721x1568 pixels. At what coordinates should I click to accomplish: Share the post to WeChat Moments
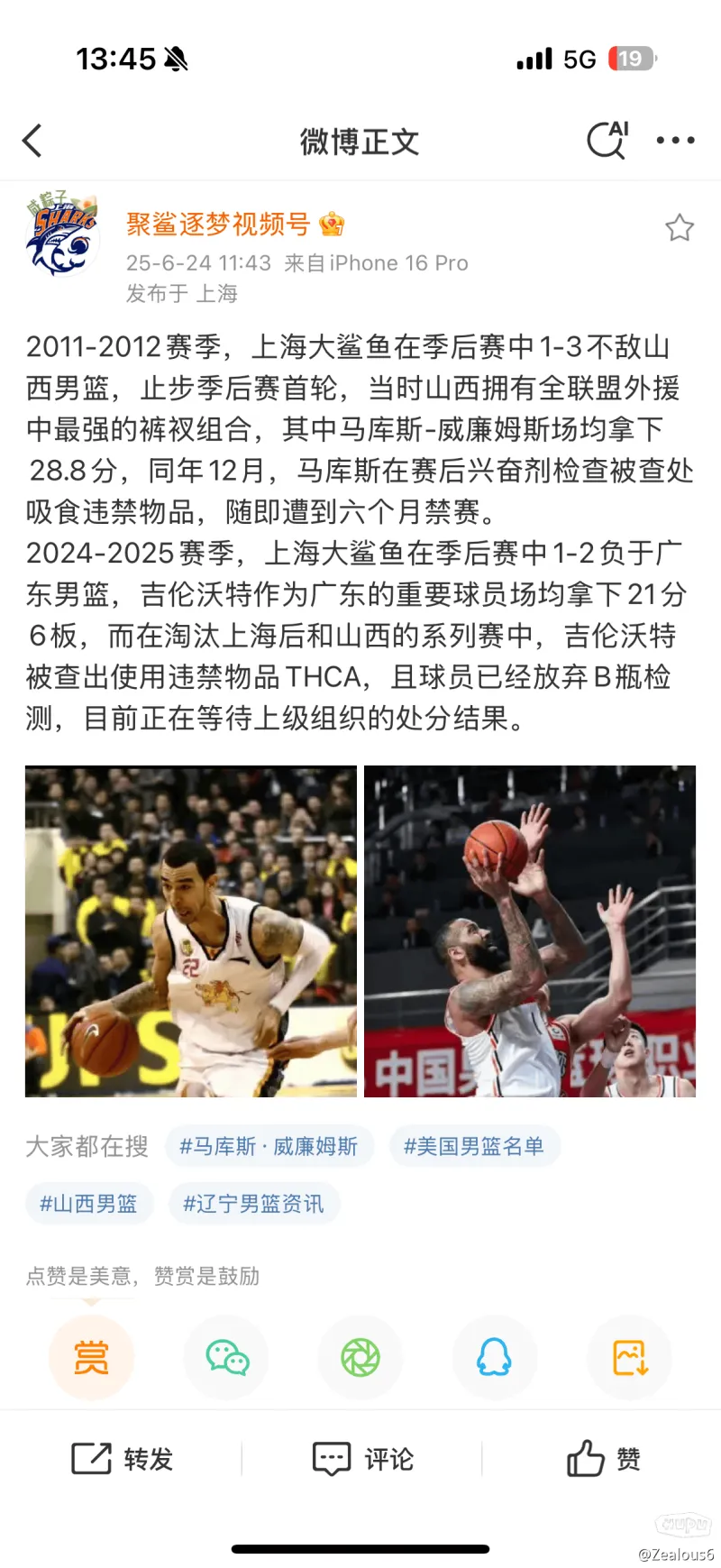pos(360,1356)
